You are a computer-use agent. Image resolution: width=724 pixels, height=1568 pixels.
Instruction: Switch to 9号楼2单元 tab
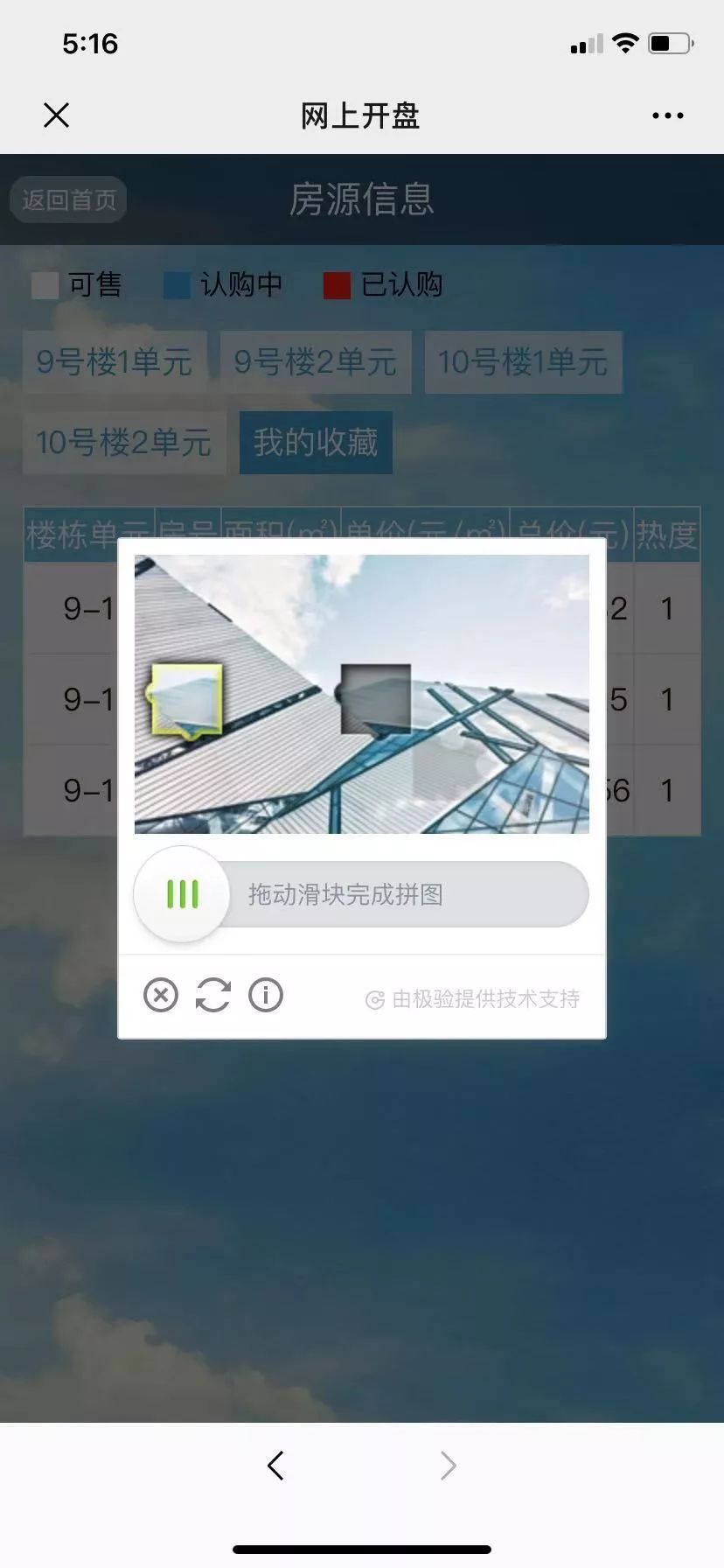point(315,362)
